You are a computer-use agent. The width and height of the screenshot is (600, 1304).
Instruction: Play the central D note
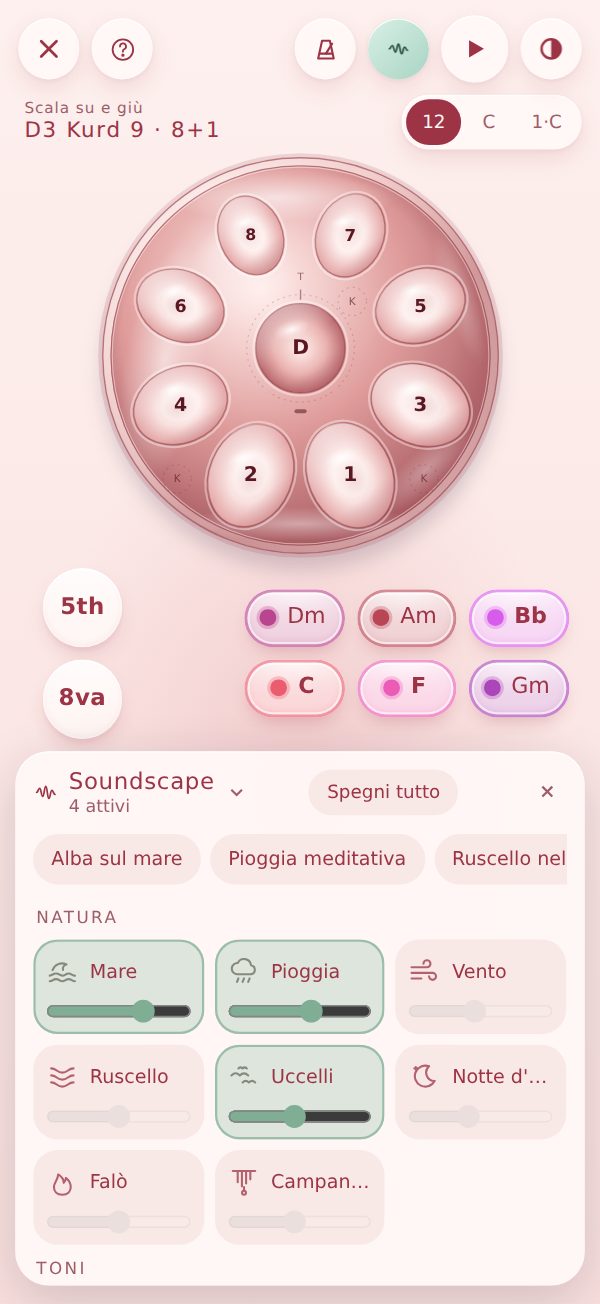(x=300, y=348)
